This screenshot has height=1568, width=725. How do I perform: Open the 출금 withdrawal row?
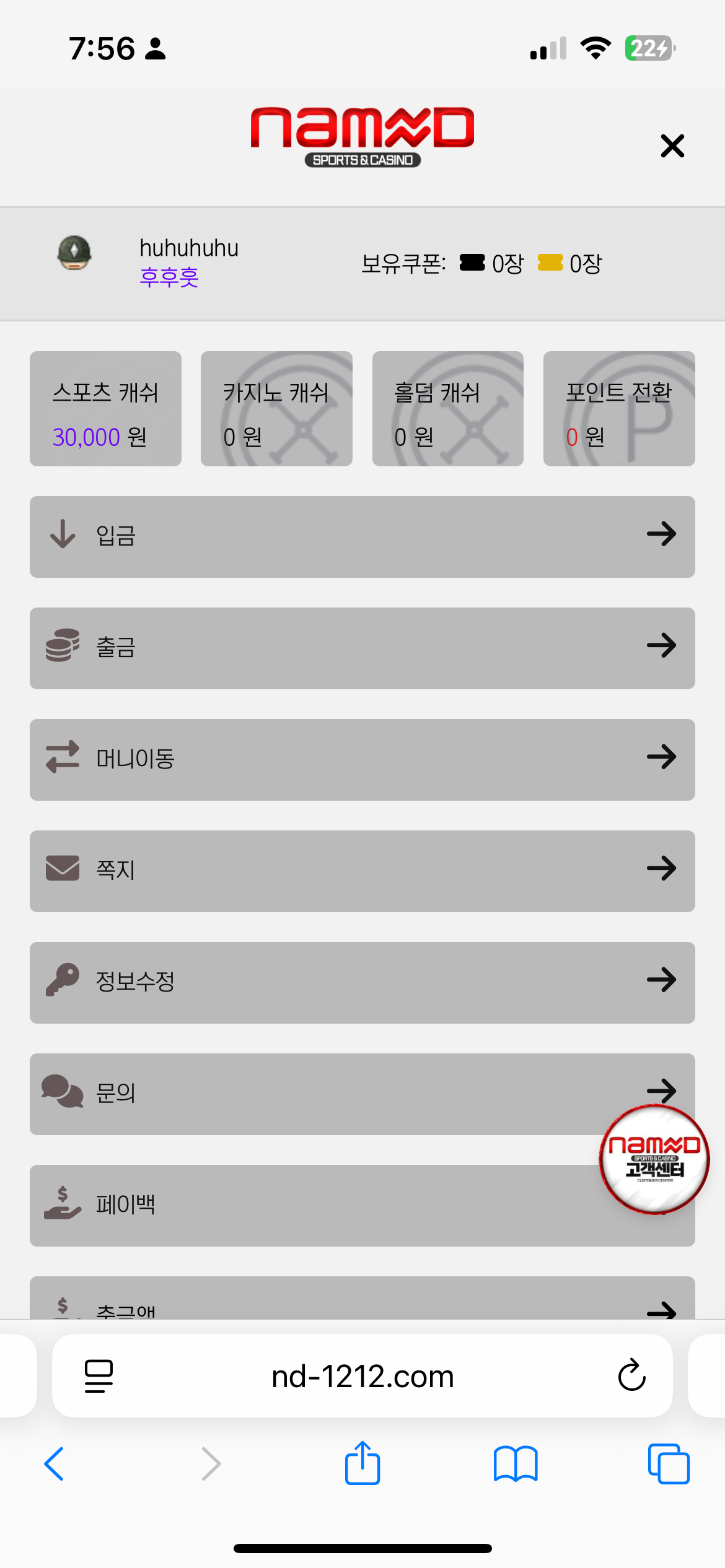click(362, 648)
